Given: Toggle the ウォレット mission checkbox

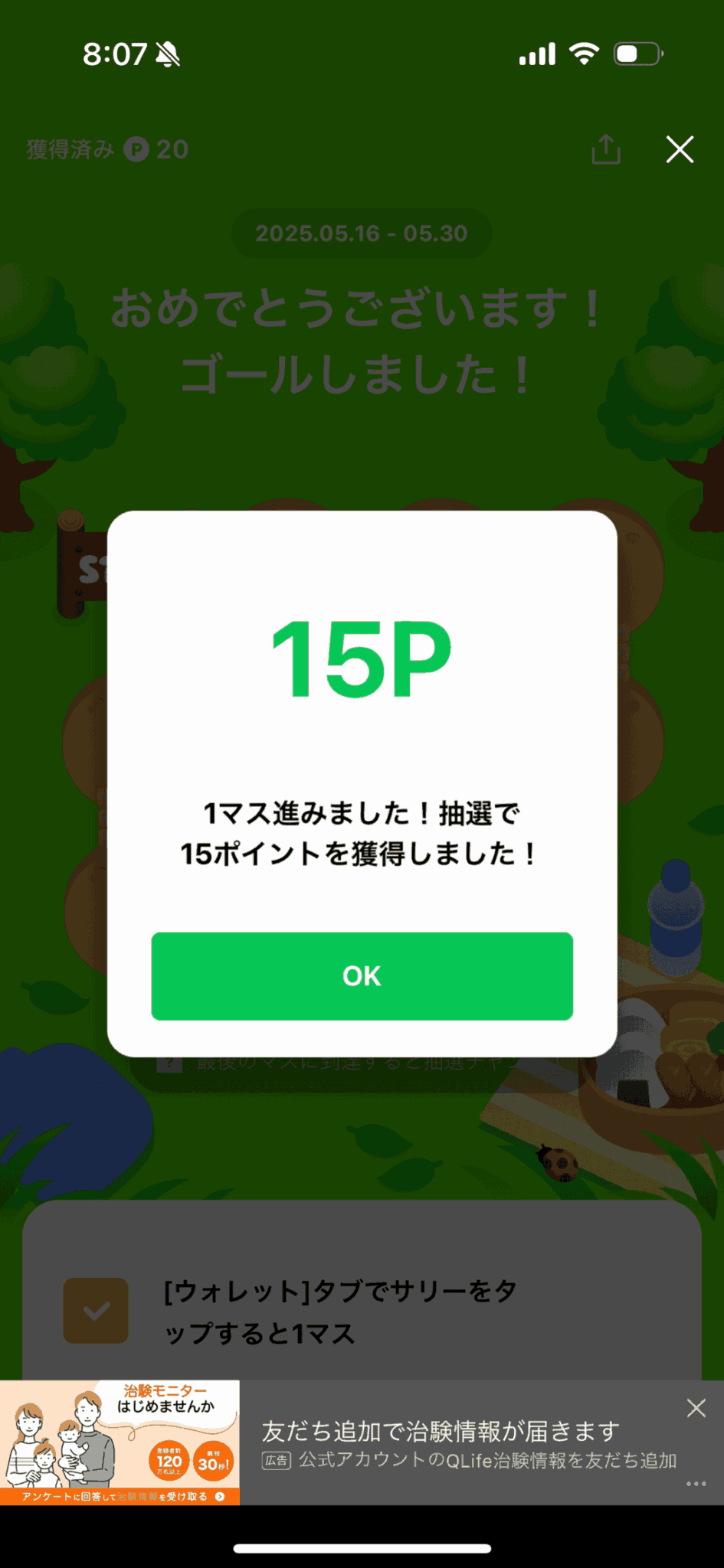Looking at the screenshot, I should [95, 1309].
